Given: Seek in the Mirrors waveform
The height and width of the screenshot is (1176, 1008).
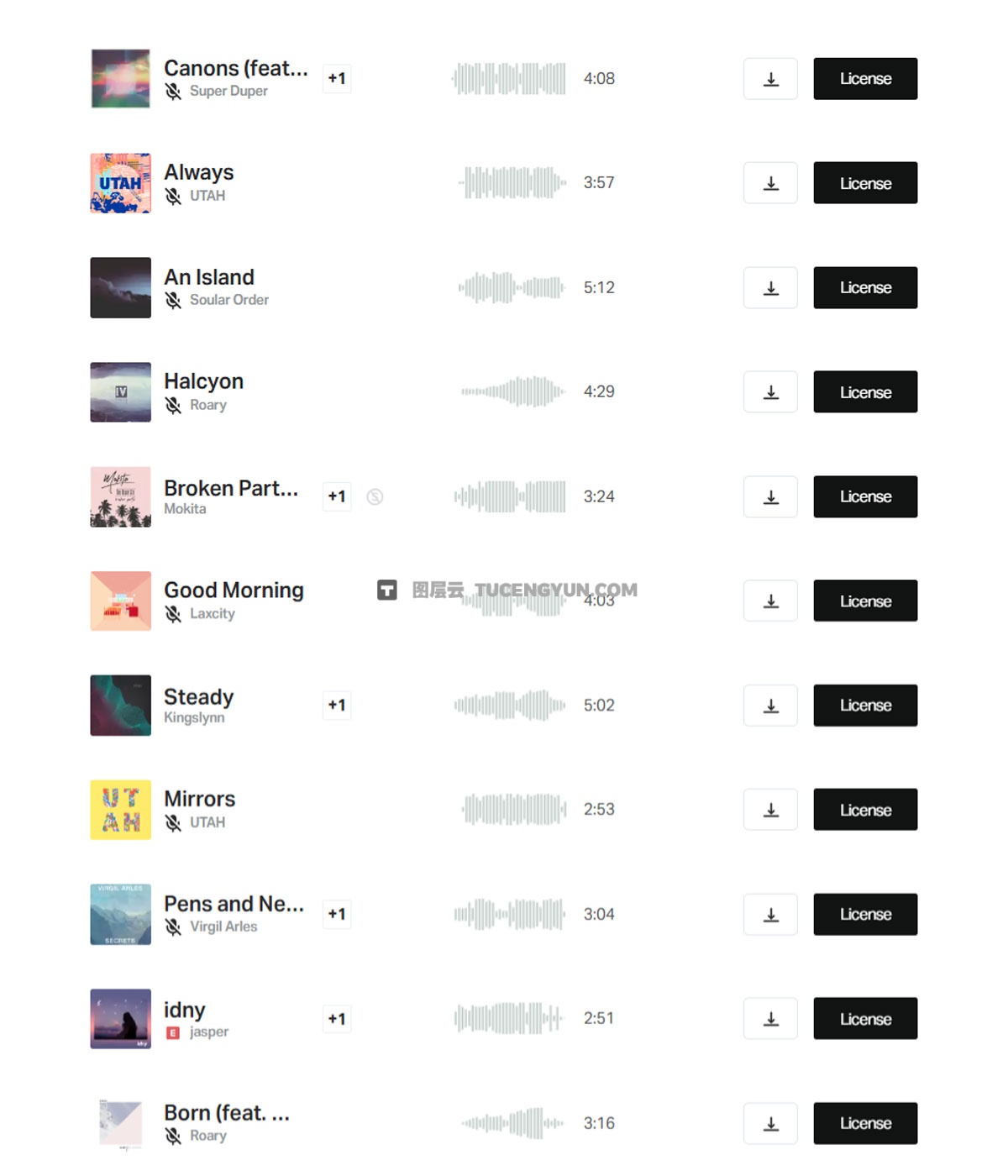Looking at the screenshot, I should pyautogui.click(x=513, y=810).
